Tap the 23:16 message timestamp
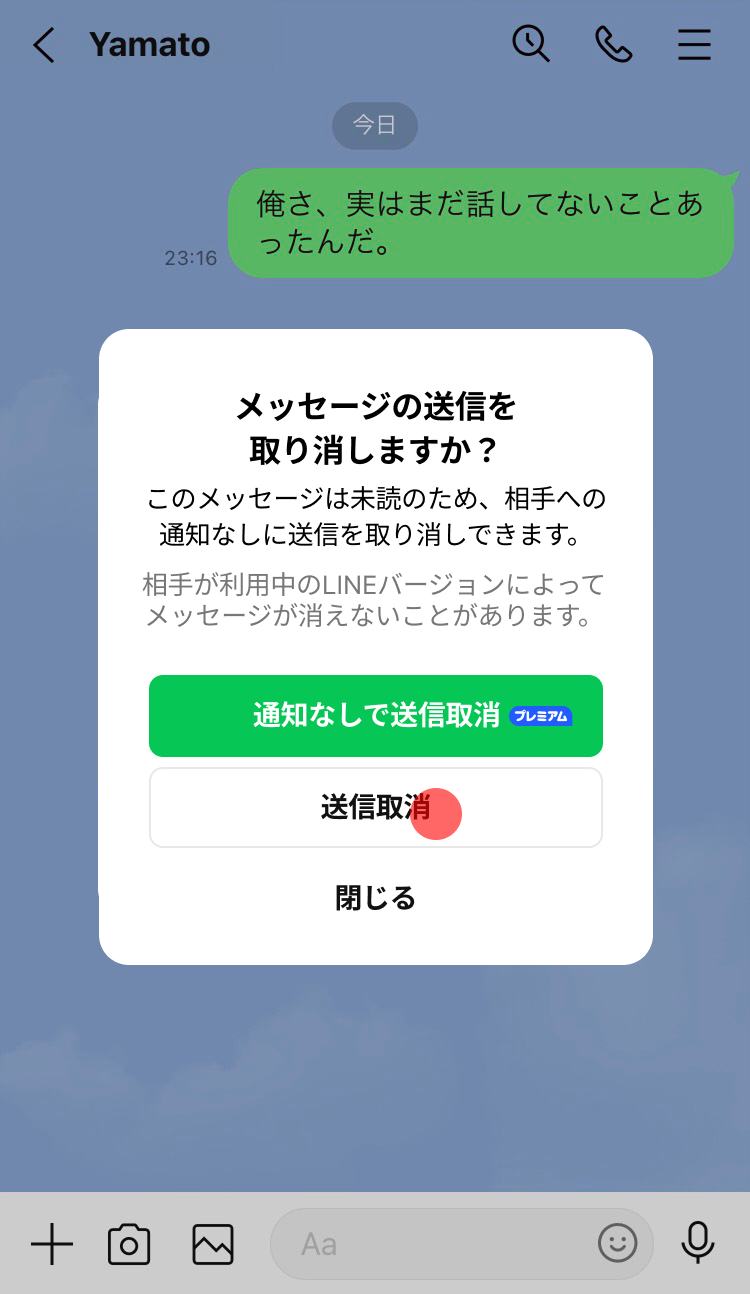 pos(192,257)
